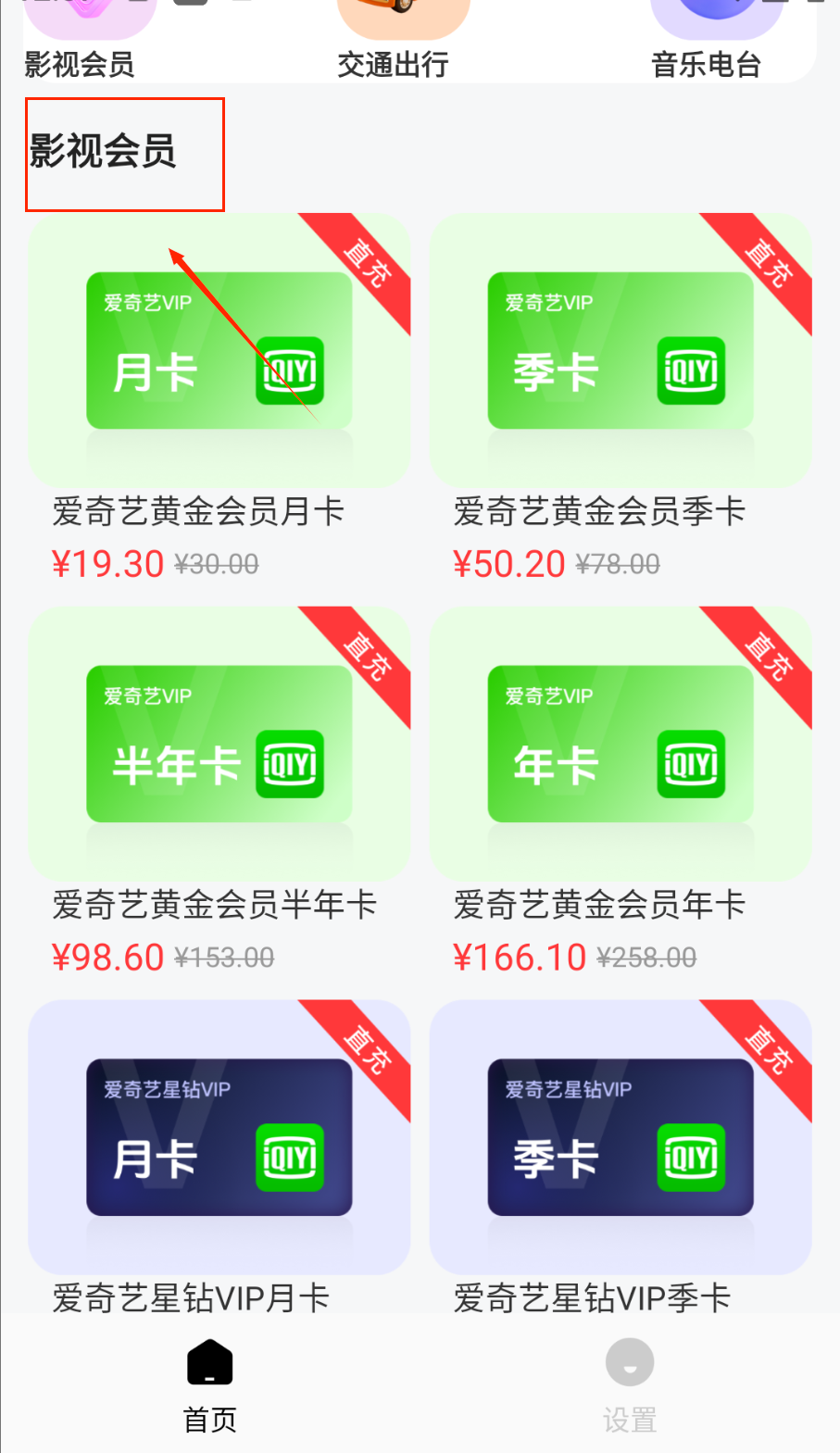
Task: Open 爱奇艺黄金会员年卡 details
Action: 621,745
